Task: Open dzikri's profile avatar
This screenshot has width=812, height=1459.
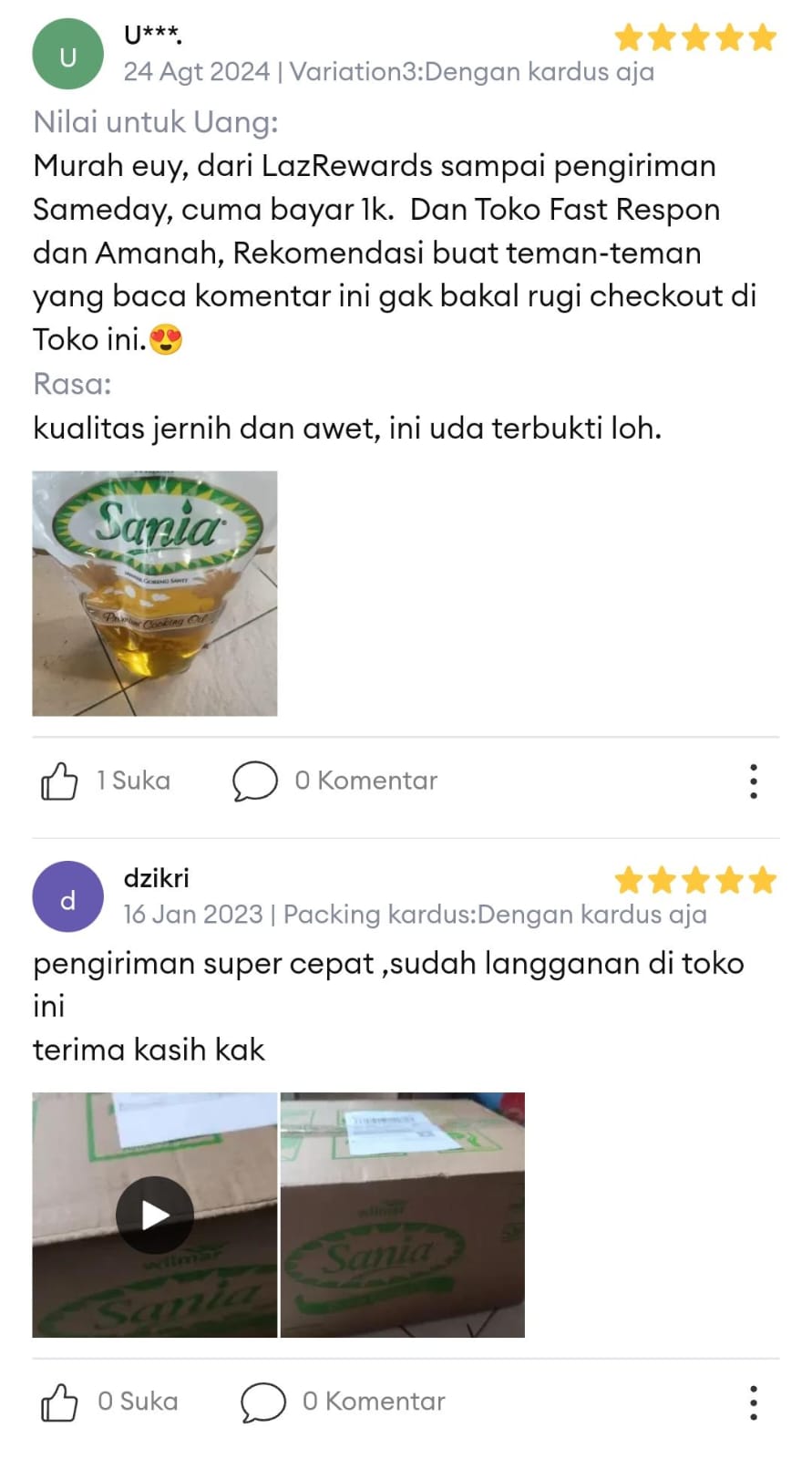Action: pos(67,896)
